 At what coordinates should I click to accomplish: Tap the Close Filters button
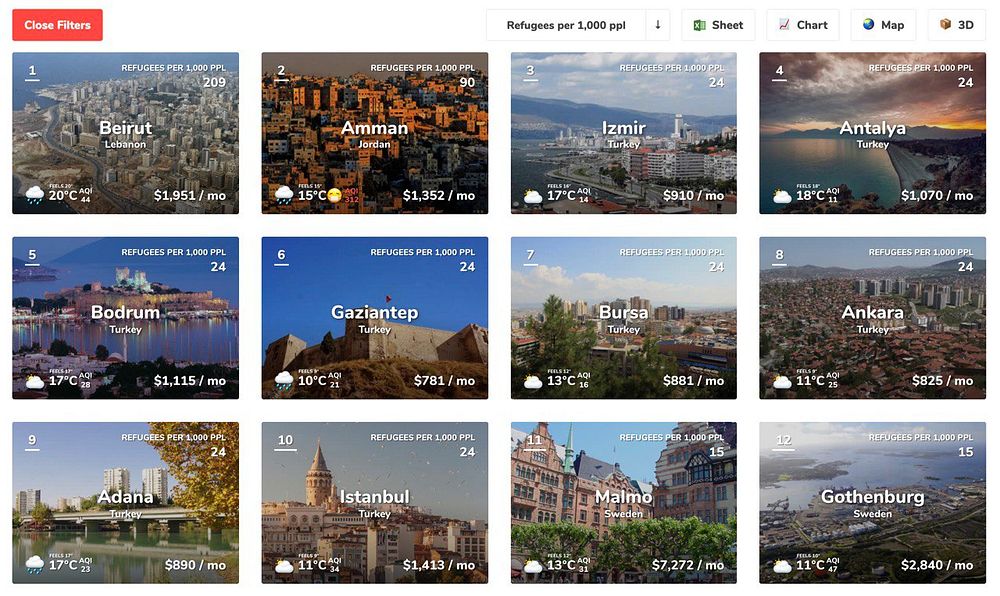pyautogui.click(x=57, y=25)
